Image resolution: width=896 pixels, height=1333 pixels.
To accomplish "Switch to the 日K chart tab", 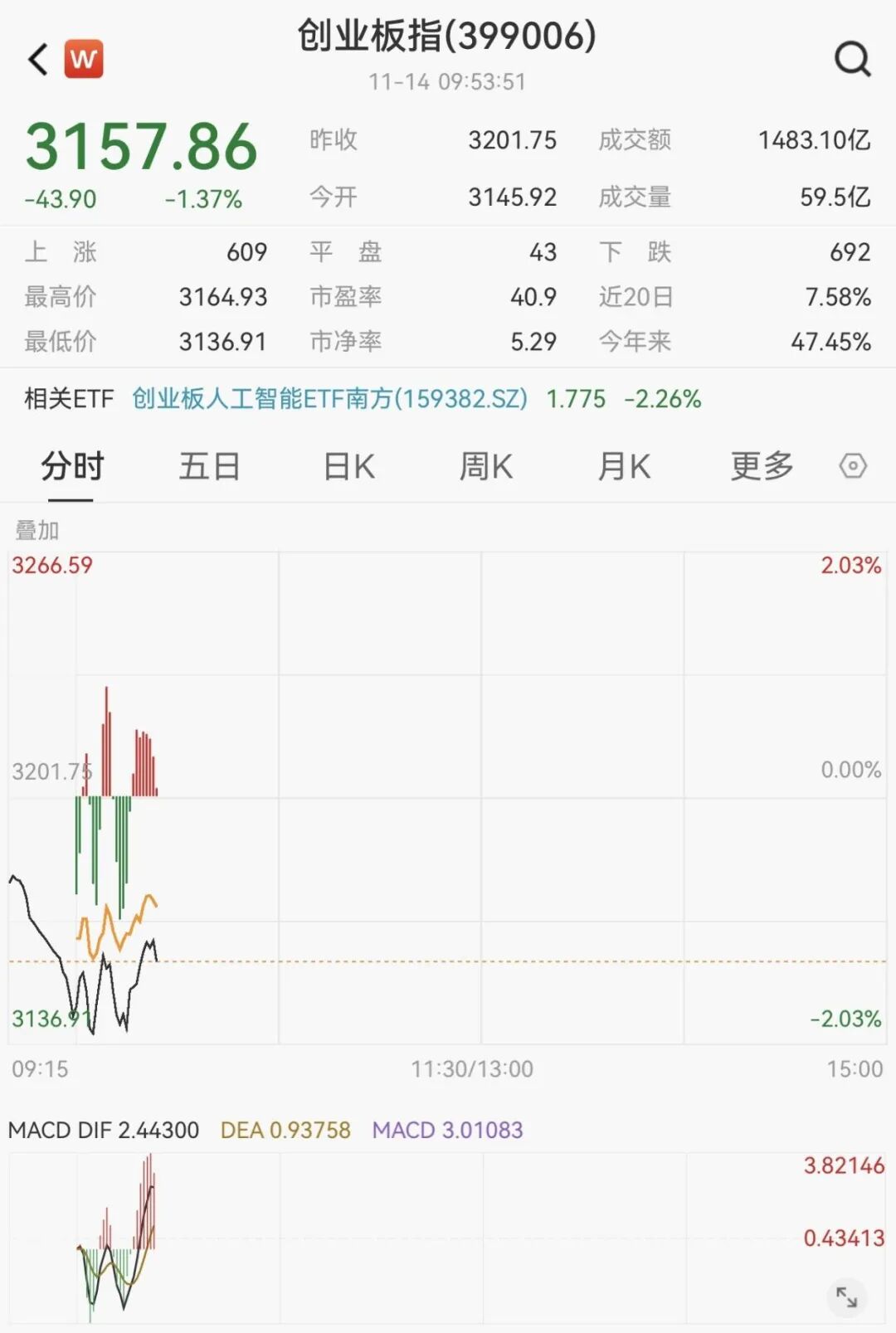I will pyautogui.click(x=348, y=466).
